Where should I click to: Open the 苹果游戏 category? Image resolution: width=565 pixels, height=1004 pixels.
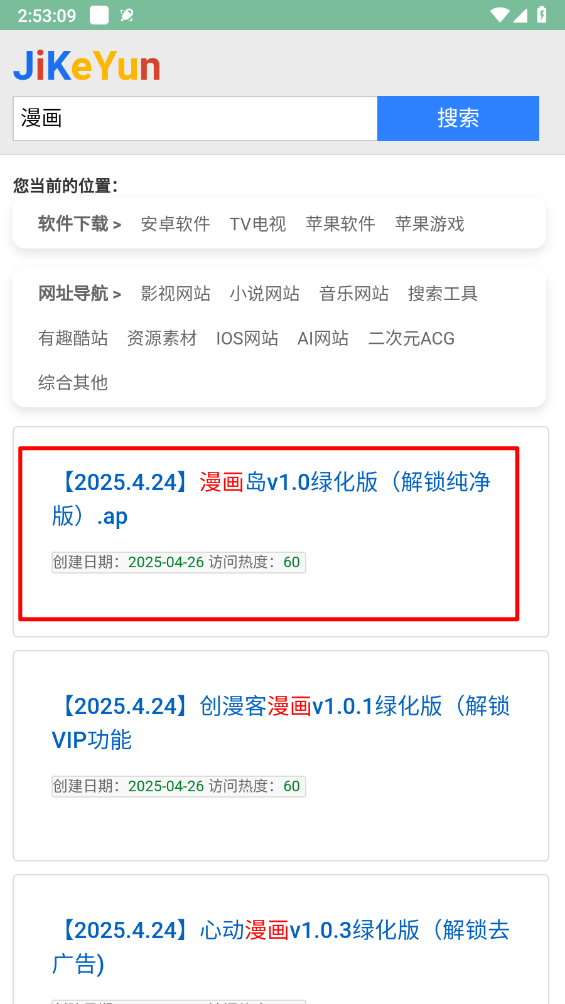tap(429, 224)
